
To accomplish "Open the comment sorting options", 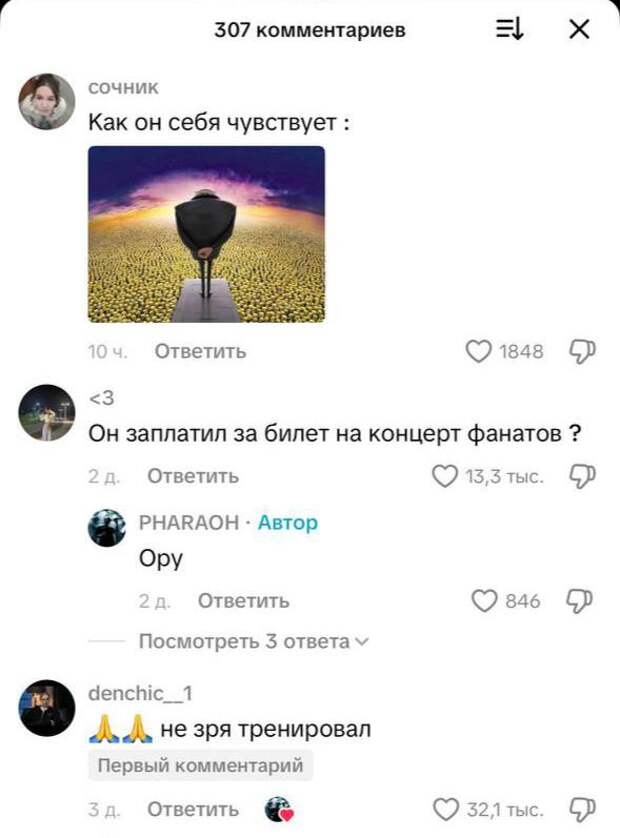I will pyautogui.click(x=510, y=31).
